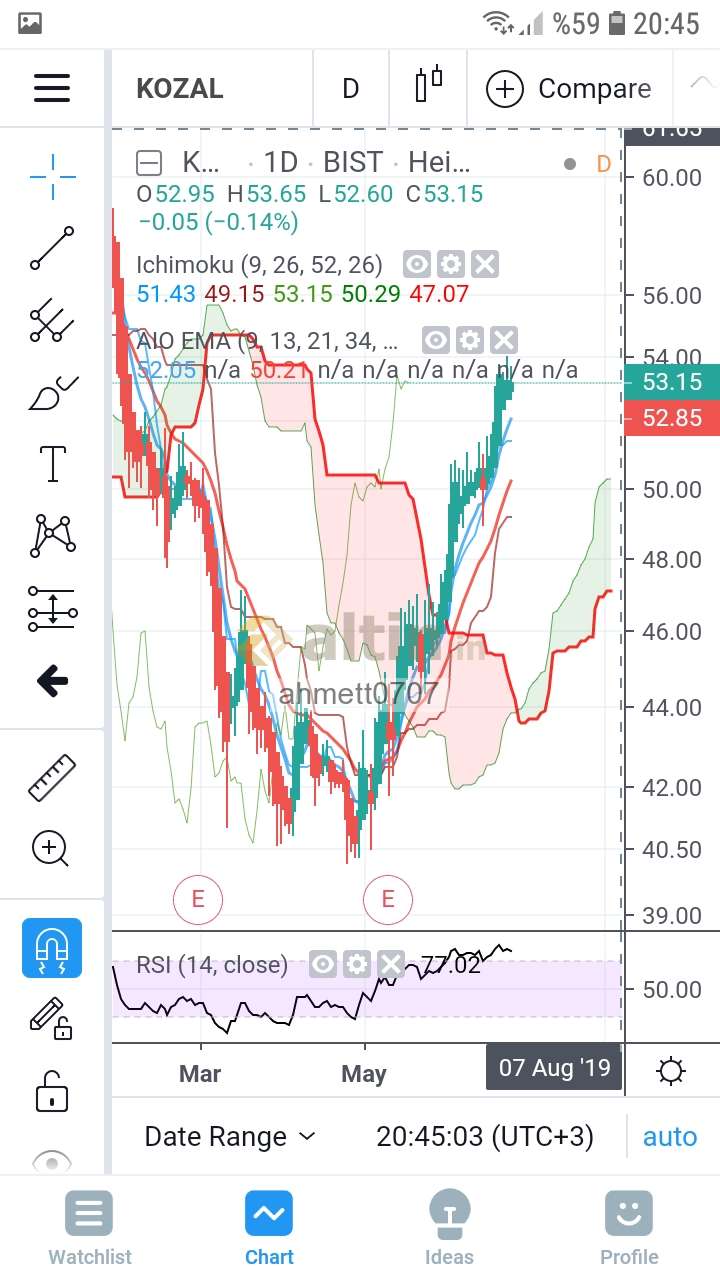Image resolution: width=720 pixels, height=1280 pixels.
Task: Tap Compare to add a symbol
Action: coord(568,89)
